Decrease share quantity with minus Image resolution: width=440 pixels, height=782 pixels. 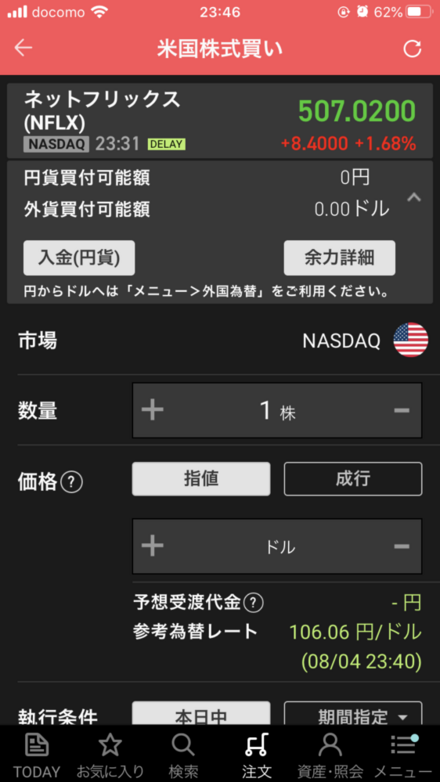[402, 410]
